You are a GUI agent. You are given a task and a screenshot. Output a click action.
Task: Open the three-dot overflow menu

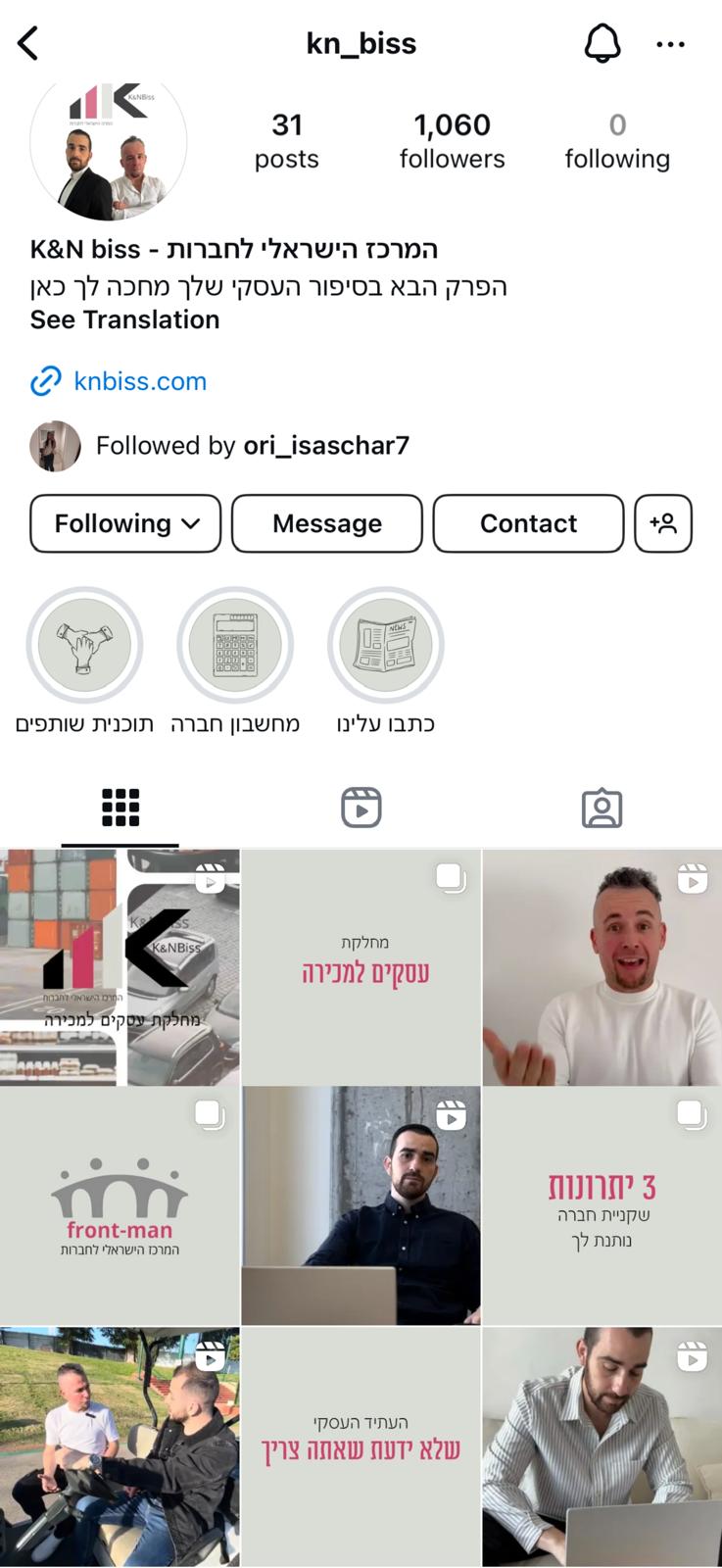click(x=670, y=44)
